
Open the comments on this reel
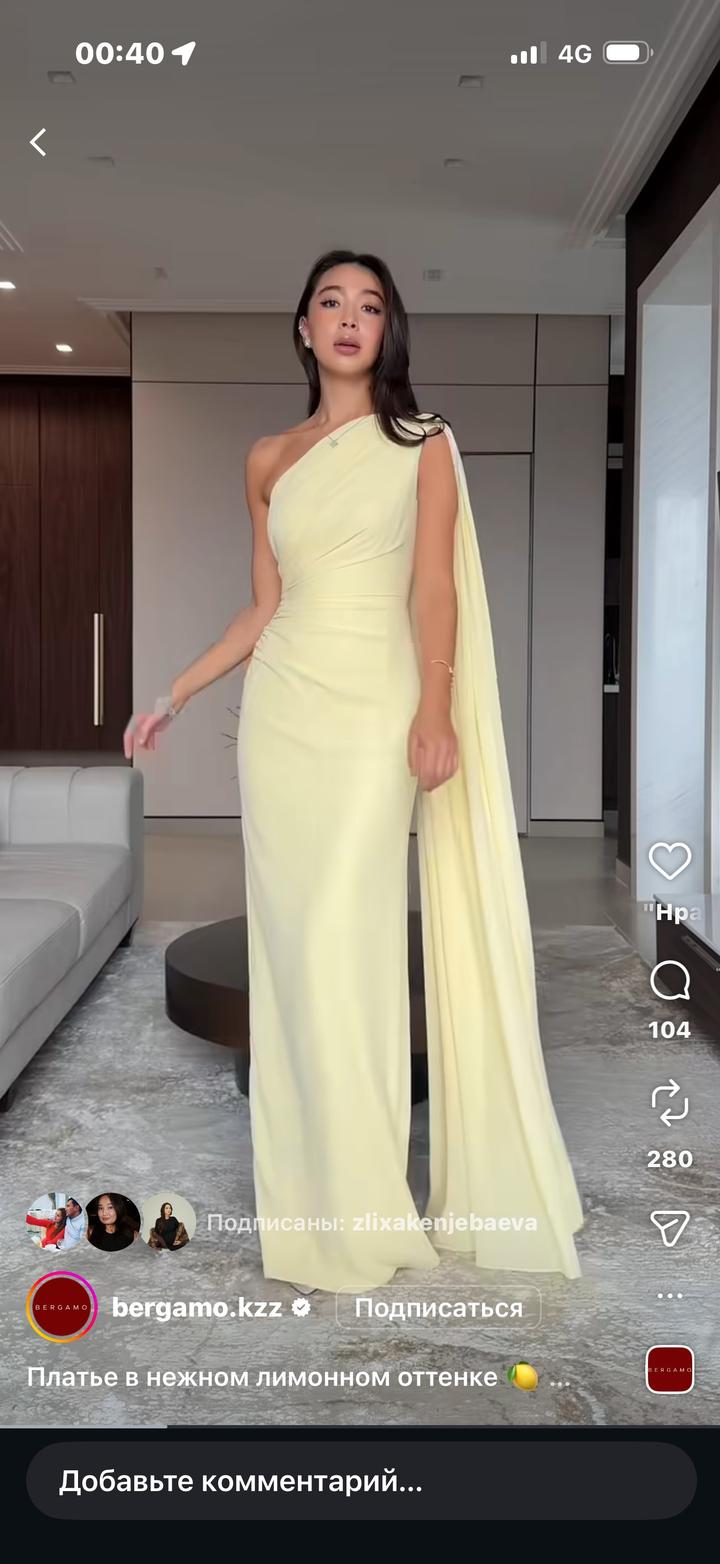tap(669, 981)
